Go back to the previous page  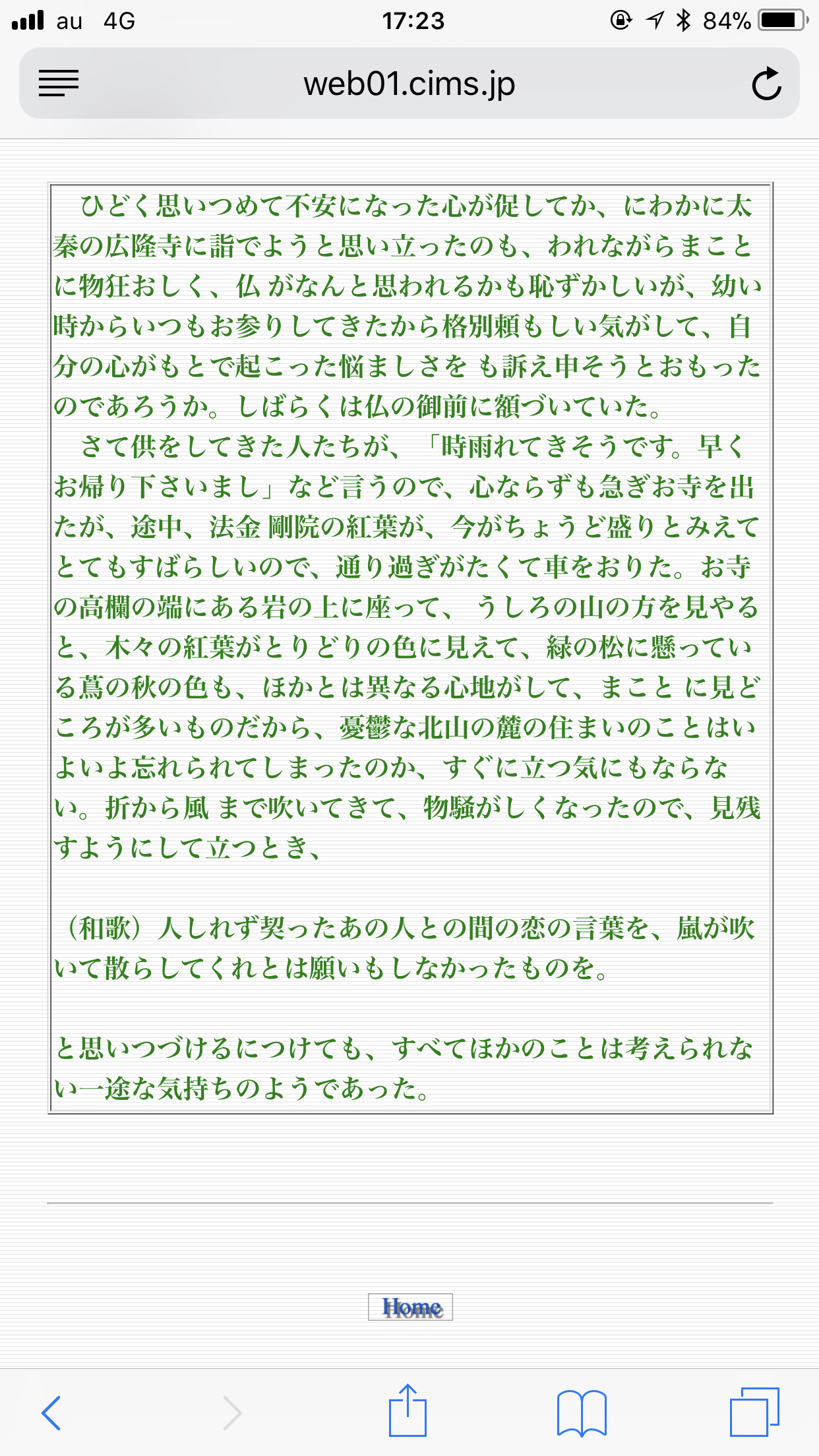(51, 1412)
